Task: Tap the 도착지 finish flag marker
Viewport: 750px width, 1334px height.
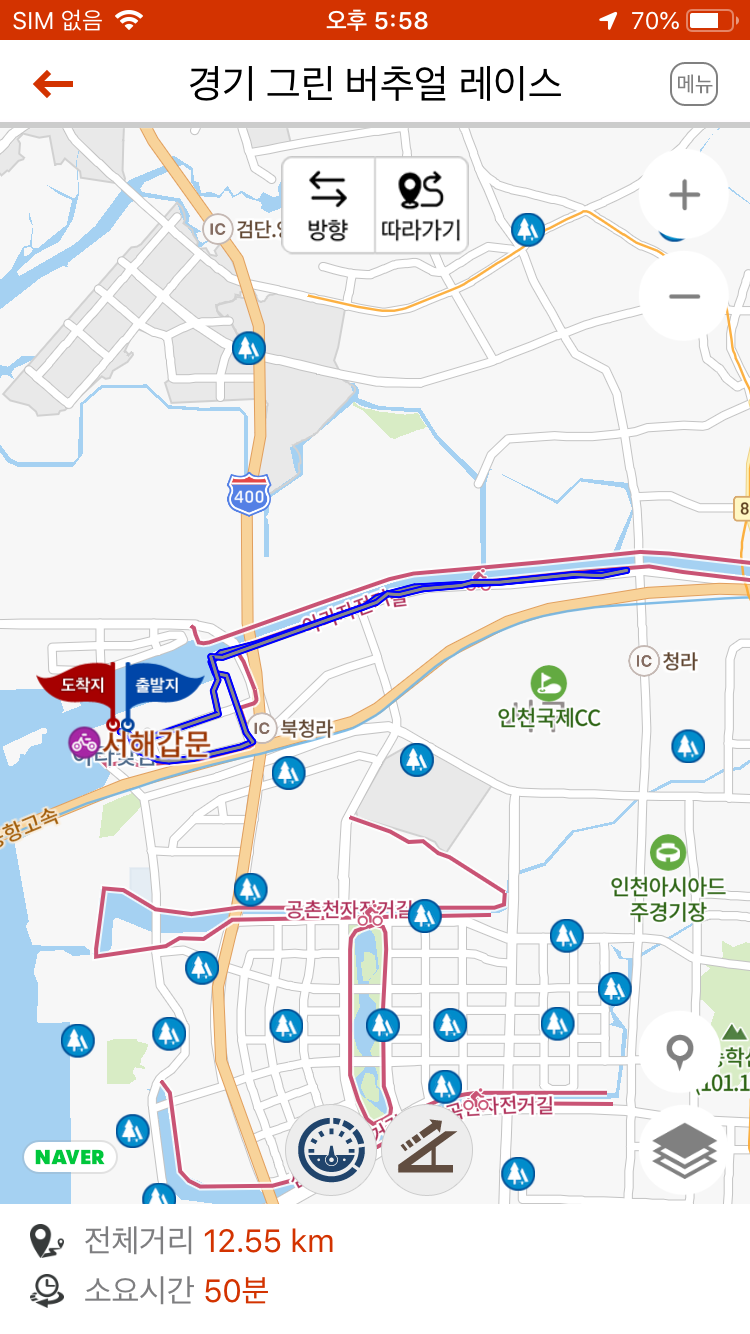Action: 80,685
